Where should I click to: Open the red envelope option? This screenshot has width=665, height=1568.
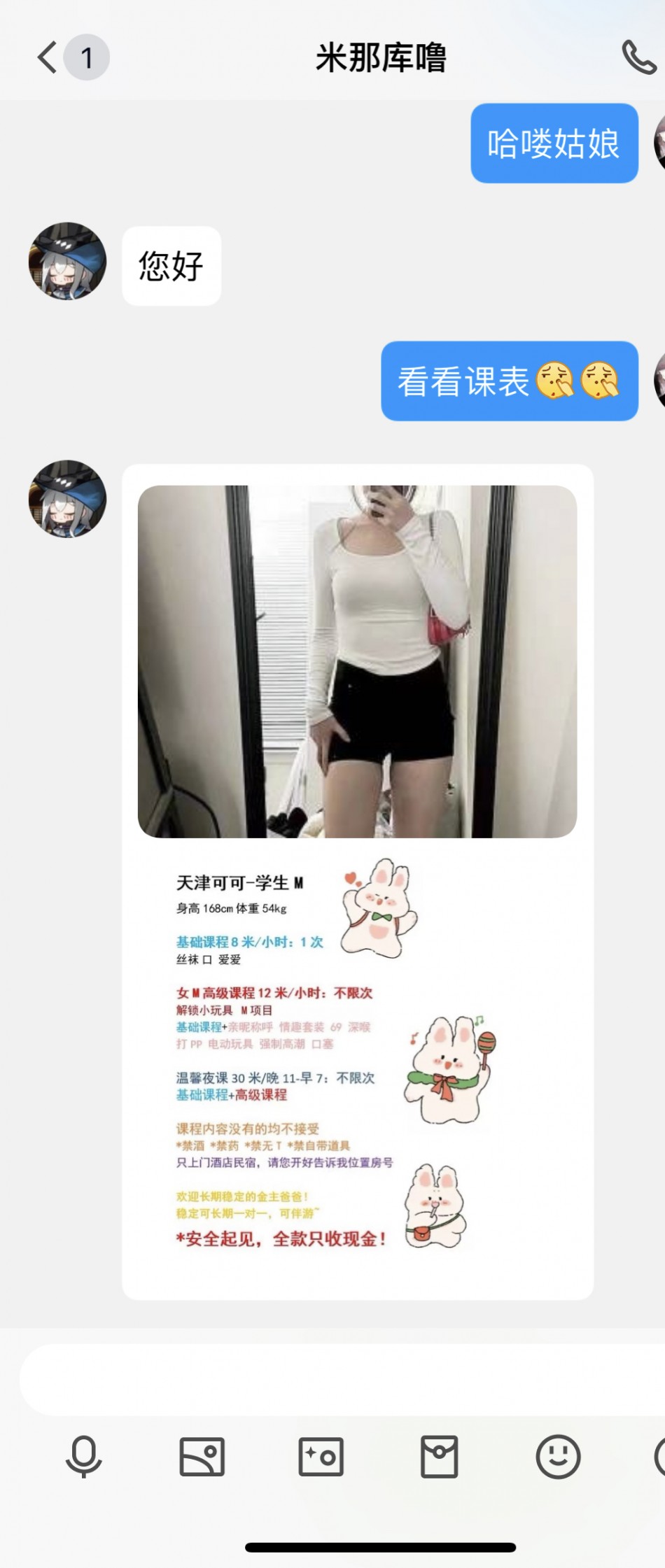[x=439, y=1456]
